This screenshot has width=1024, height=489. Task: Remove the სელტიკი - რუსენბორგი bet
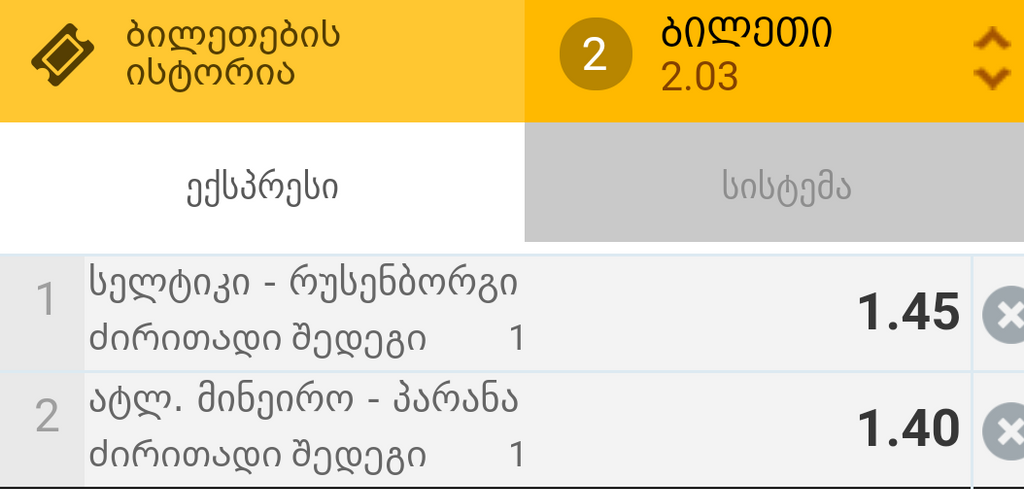(x=1003, y=315)
